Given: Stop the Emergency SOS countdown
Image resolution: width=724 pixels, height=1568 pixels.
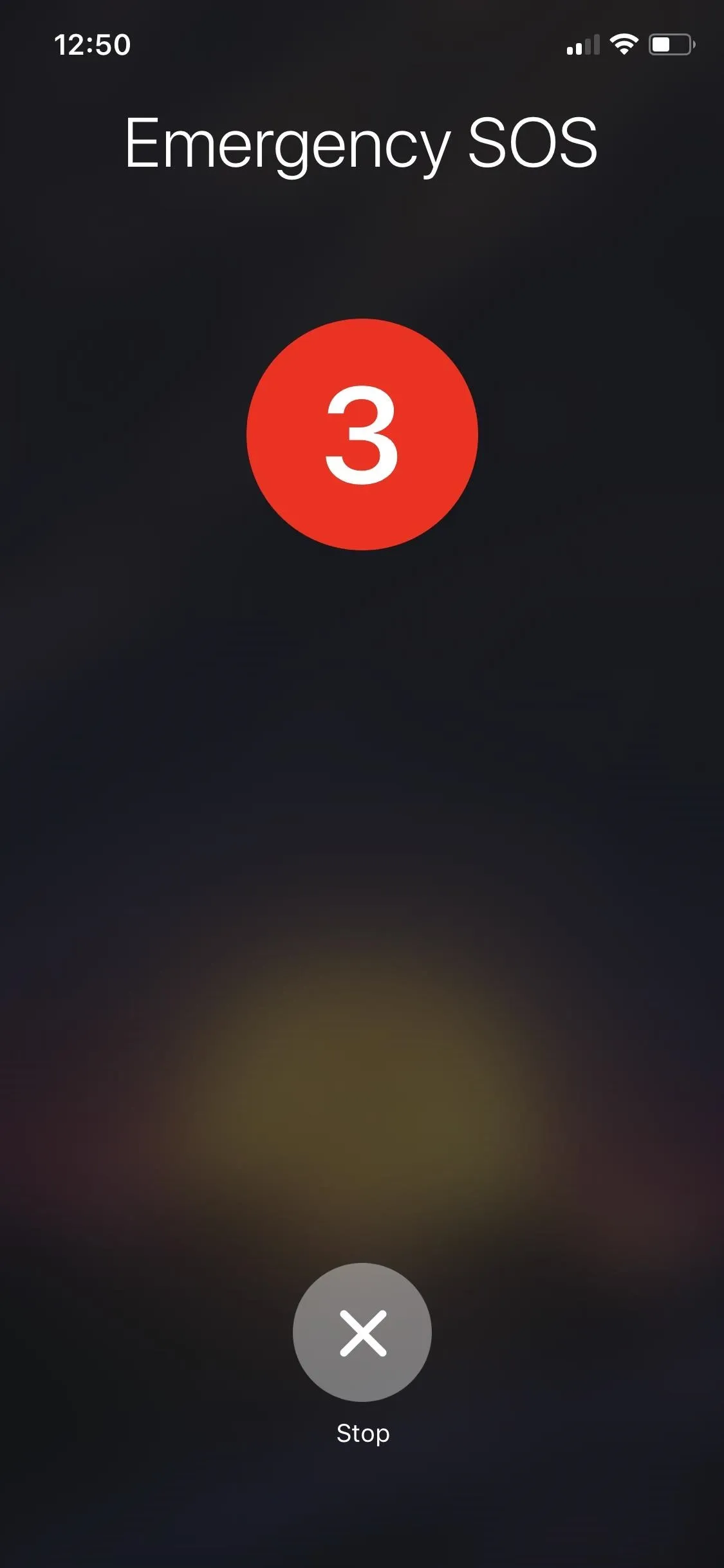Looking at the screenshot, I should point(362,1332).
